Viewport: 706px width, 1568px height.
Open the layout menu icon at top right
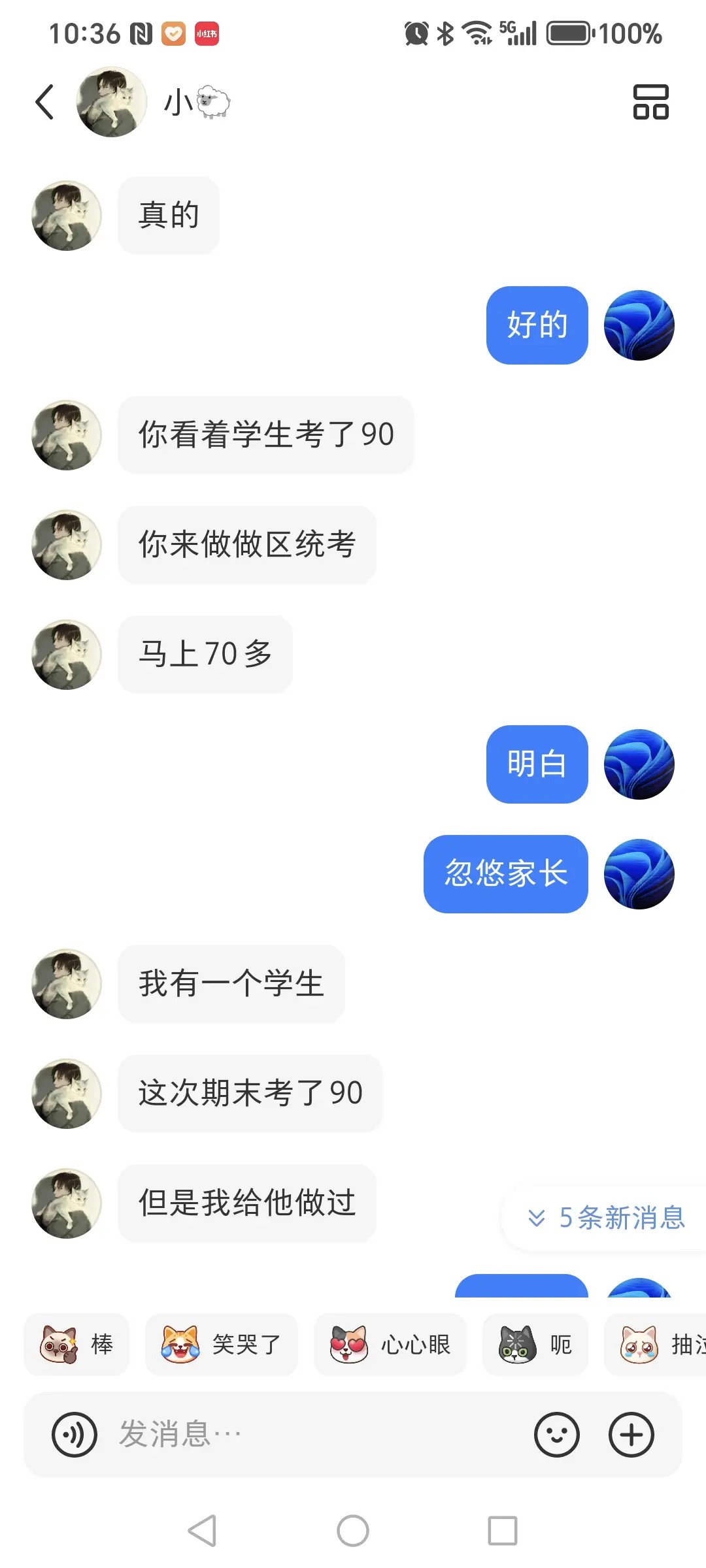pos(650,103)
